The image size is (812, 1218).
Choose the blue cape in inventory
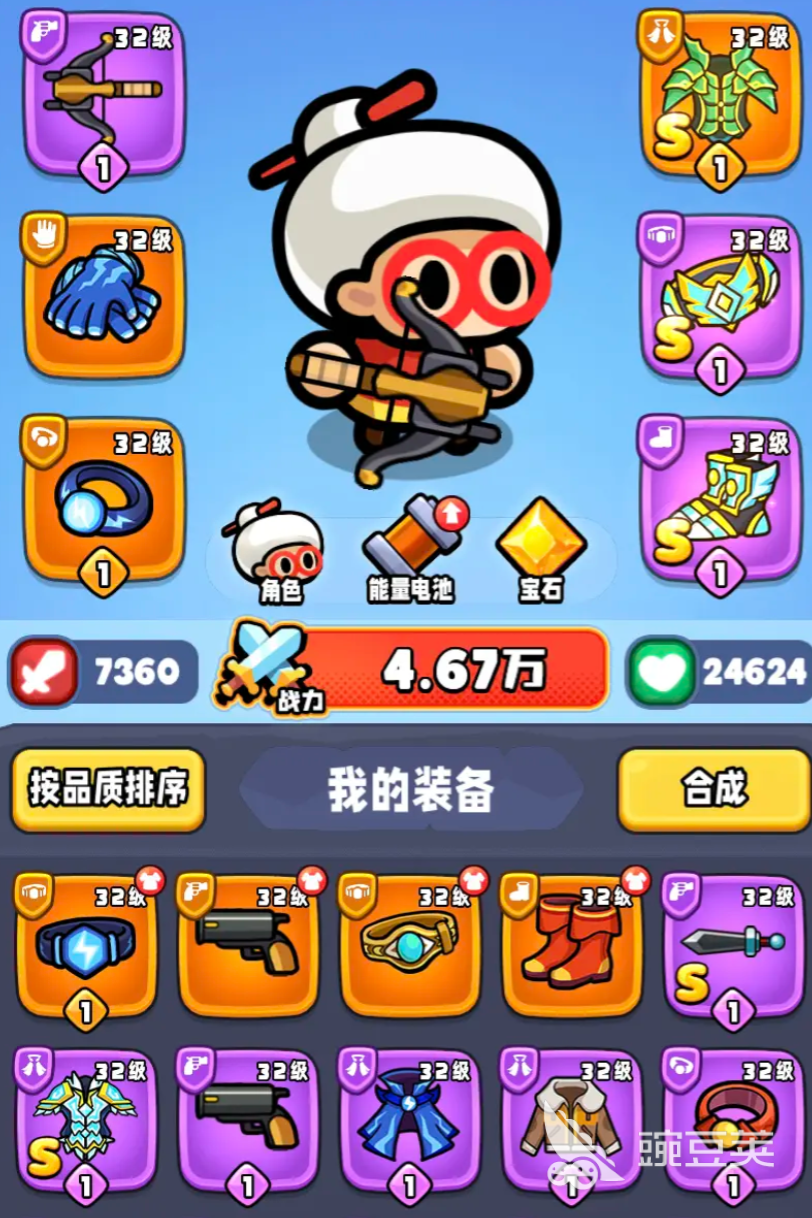(x=410, y=1120)
